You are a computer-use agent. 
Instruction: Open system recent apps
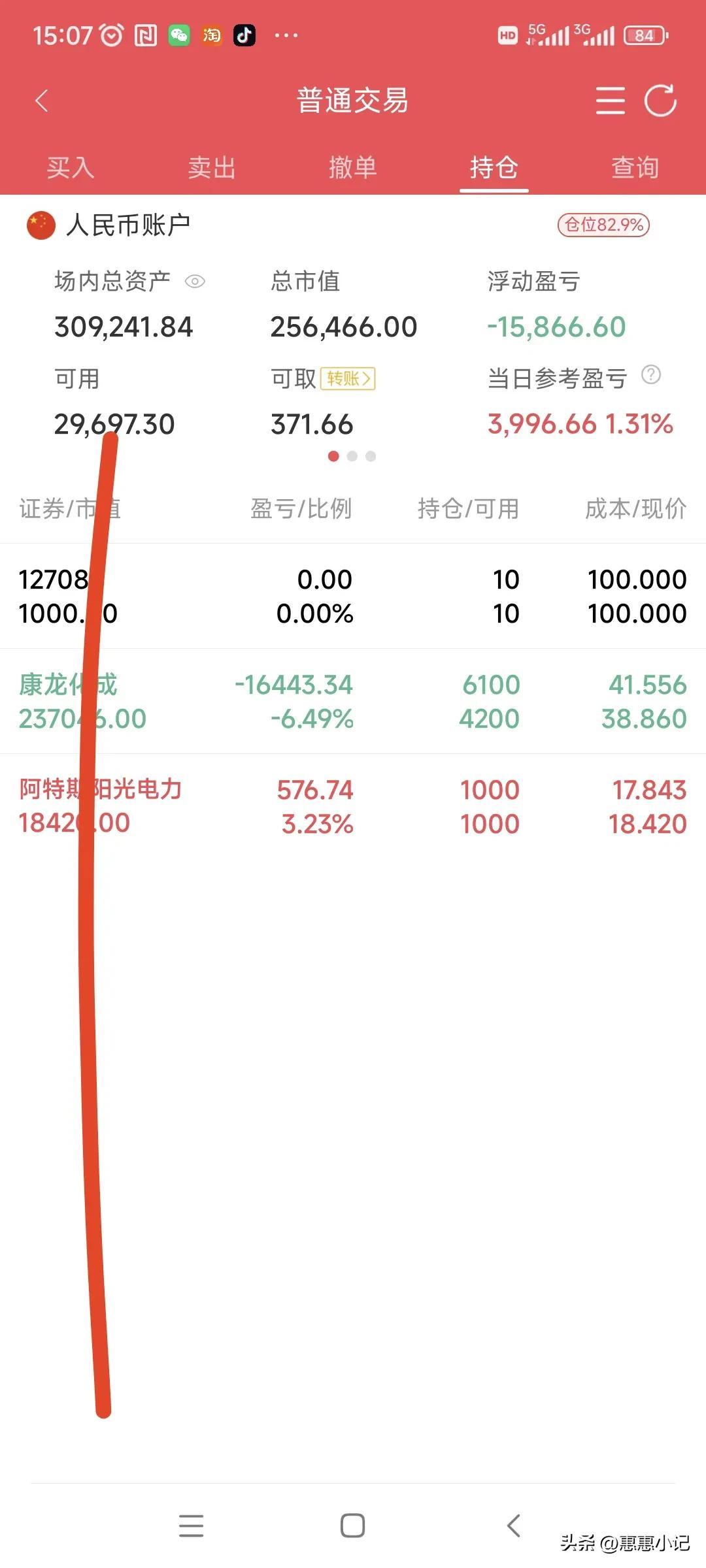tap(191, 1526)
